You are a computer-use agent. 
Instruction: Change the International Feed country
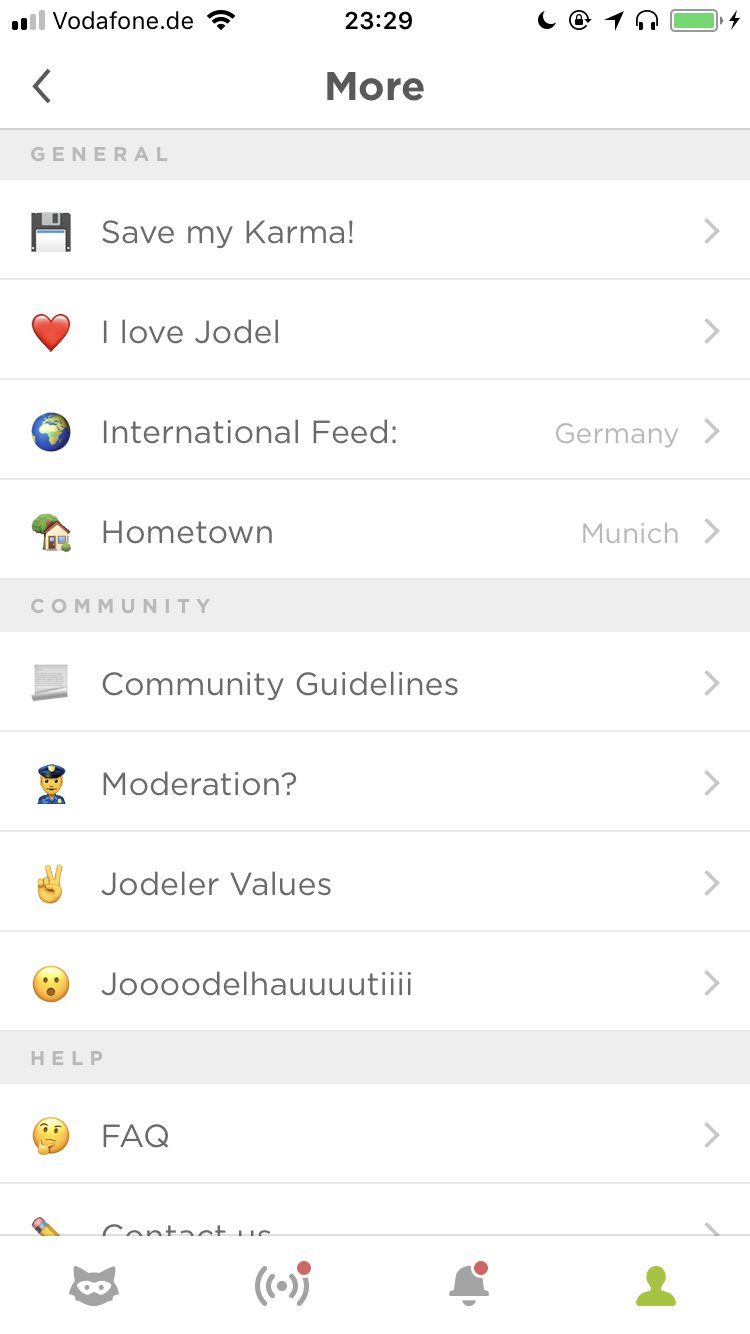click(x=375, y=430)
